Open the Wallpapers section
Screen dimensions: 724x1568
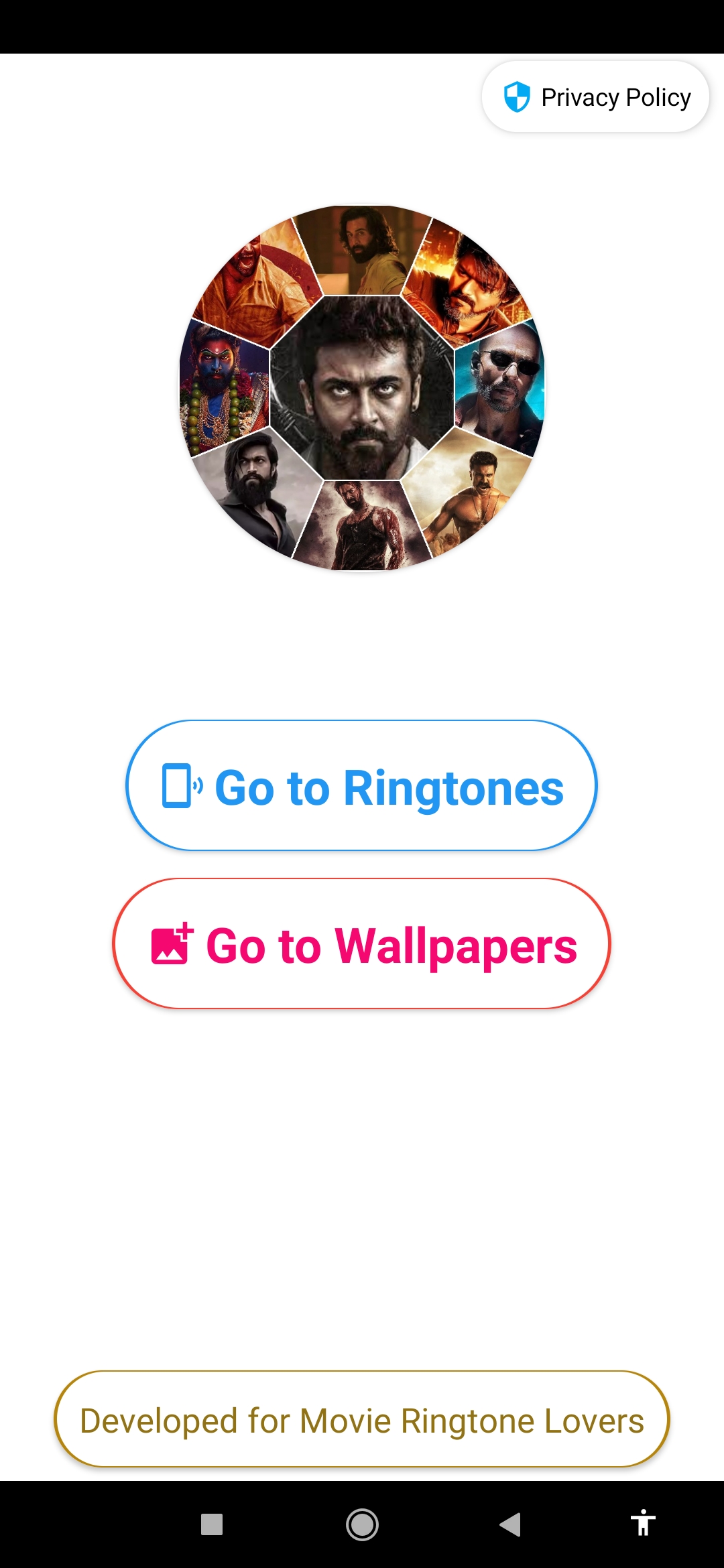pos(361,944)
